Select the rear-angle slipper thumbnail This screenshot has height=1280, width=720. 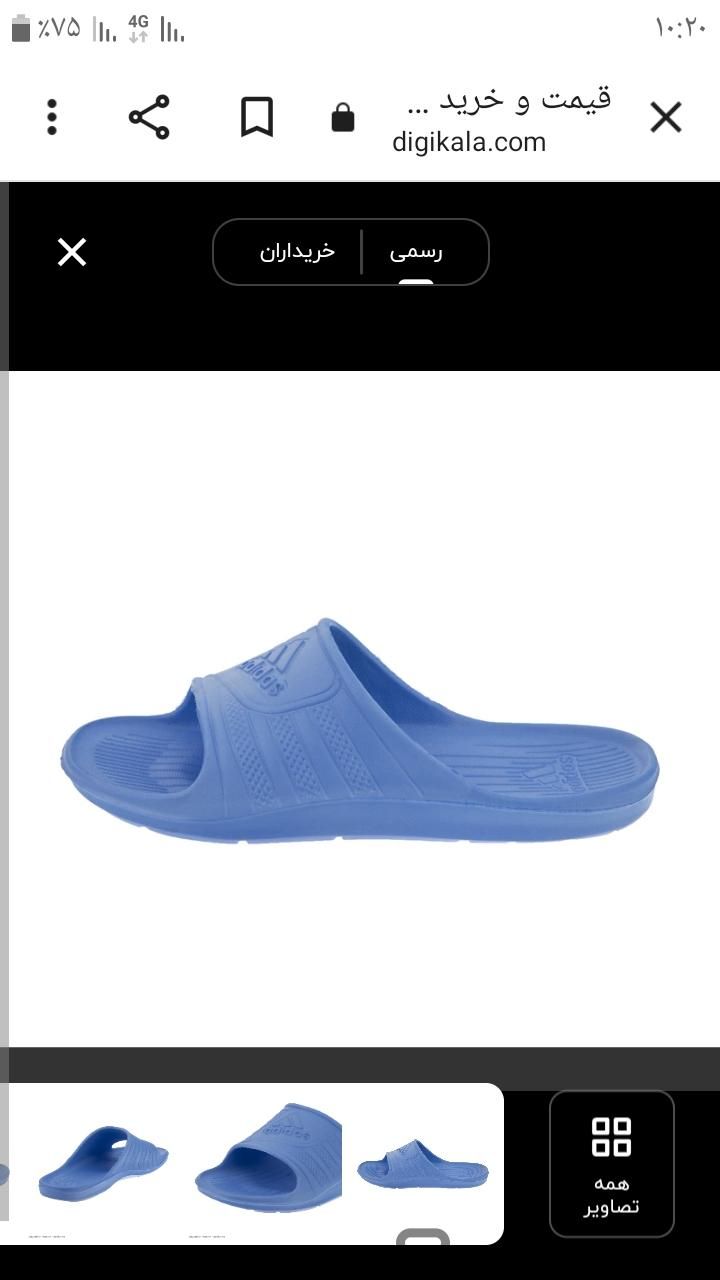click(x=103, y=1164)
